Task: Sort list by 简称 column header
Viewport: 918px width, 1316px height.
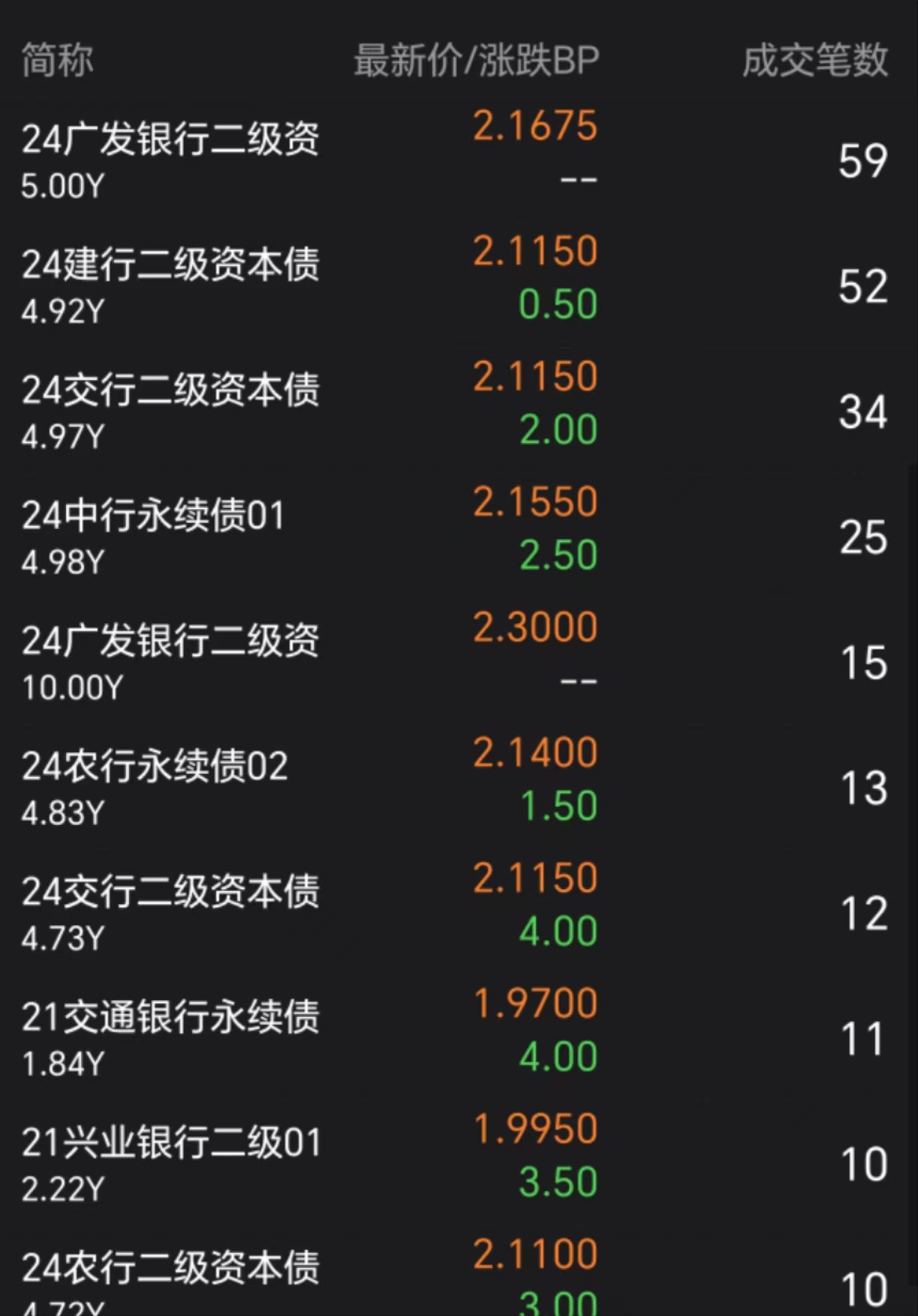Action: click(x=56, y=62)
